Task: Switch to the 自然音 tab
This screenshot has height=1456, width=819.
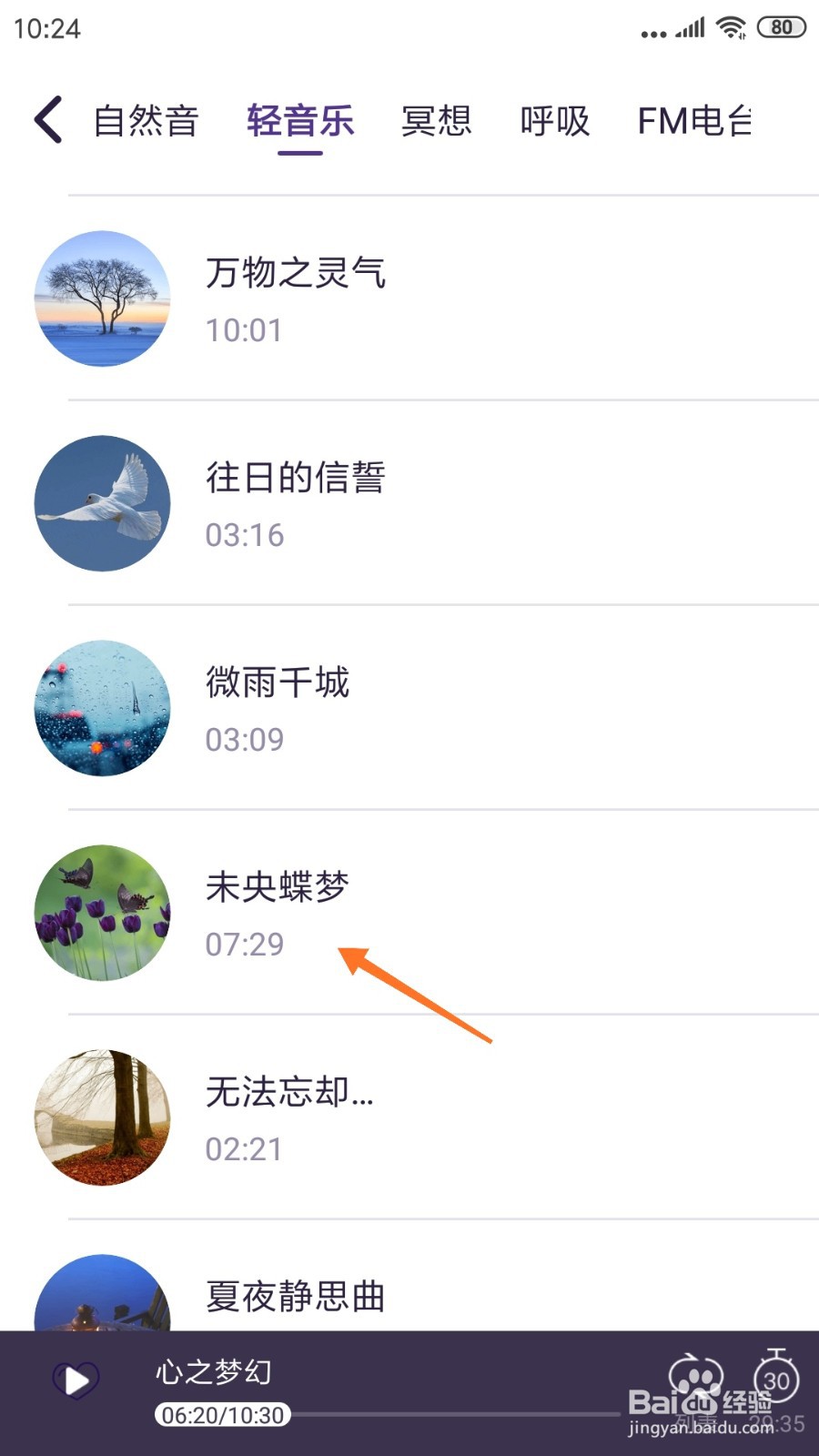Action: [x=147, y=121]
